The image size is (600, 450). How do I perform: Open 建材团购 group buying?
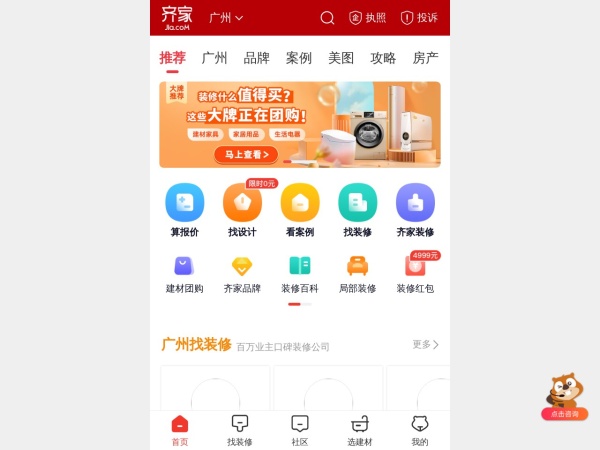(184, 273)
